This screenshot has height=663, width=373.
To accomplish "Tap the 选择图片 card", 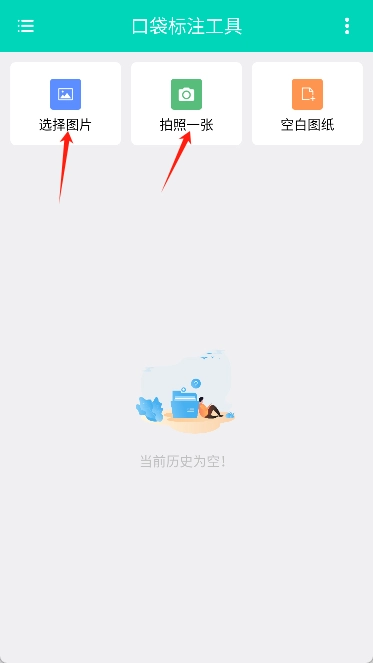I will click(66, 104).
